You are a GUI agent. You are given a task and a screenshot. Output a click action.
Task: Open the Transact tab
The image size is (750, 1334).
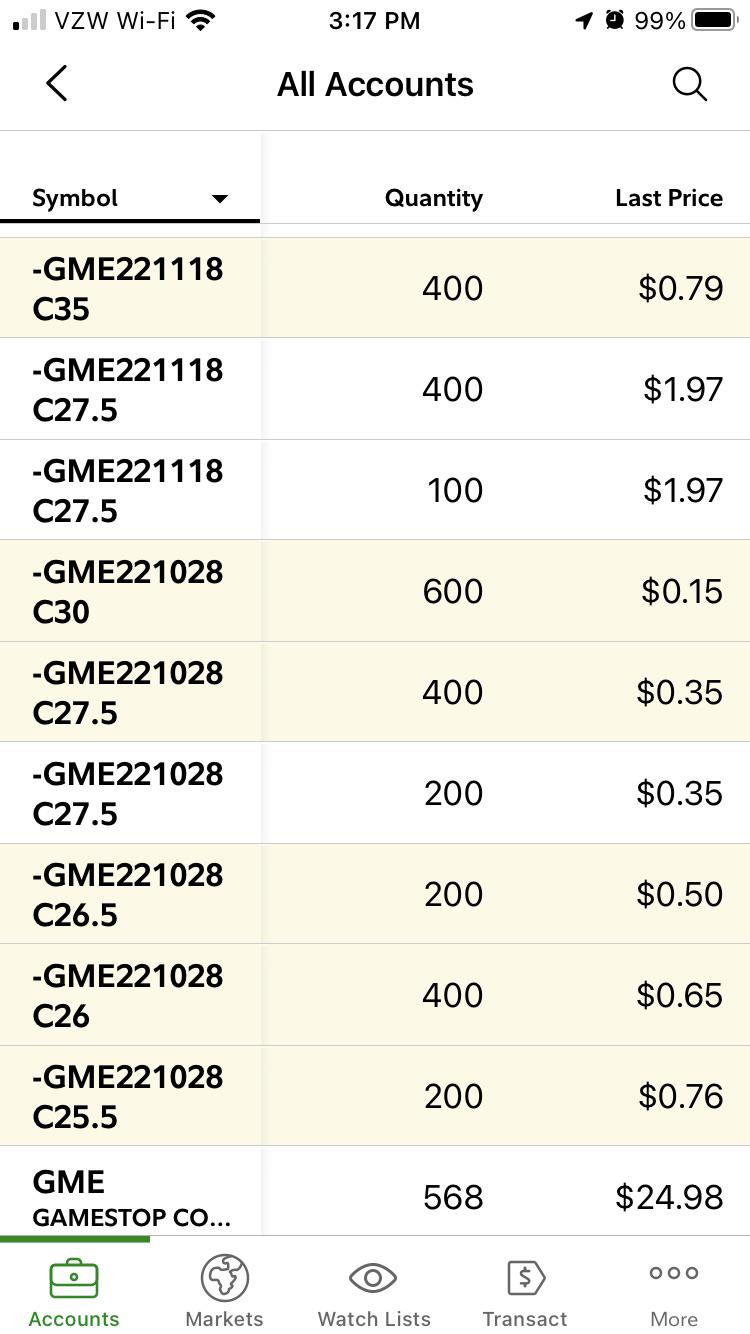(524, 1290)
